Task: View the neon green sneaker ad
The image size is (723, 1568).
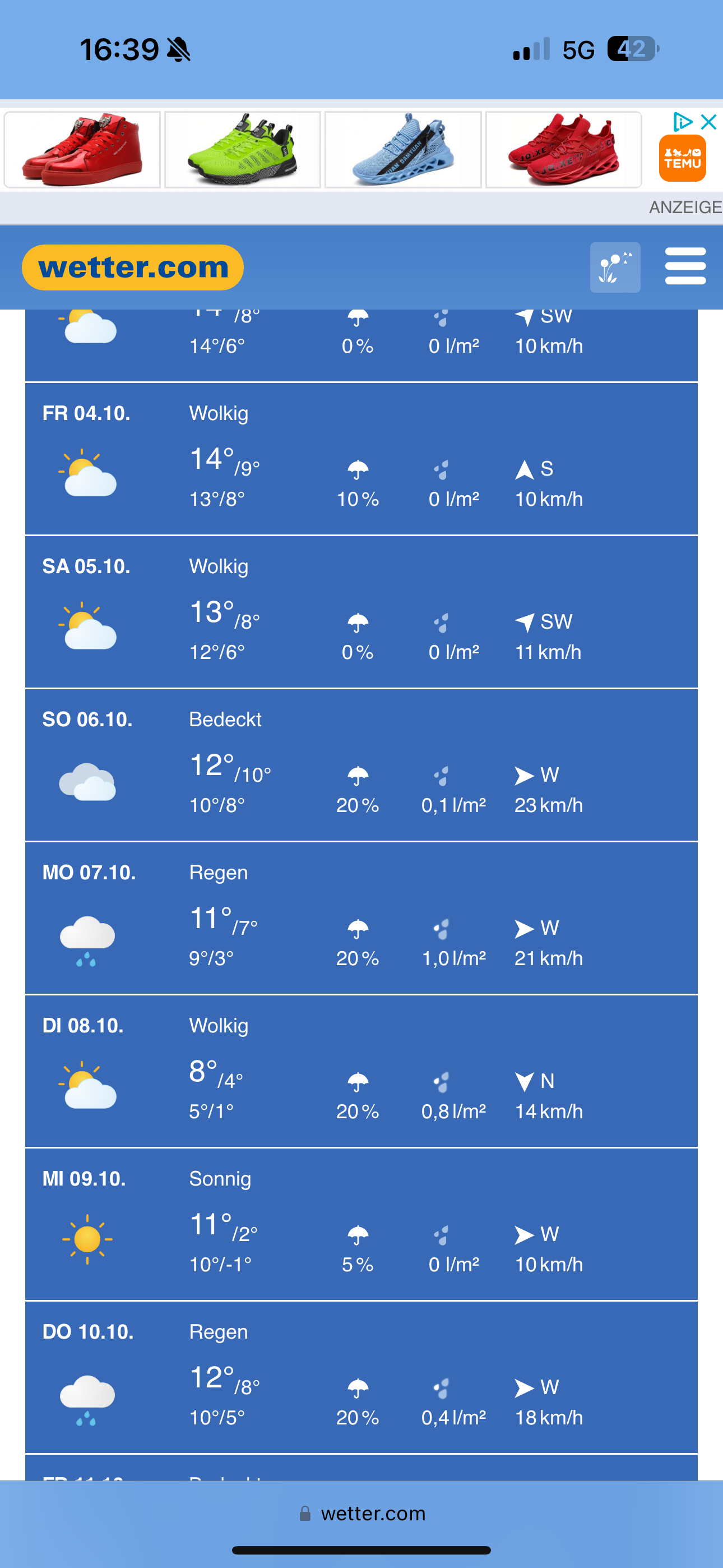Action: click(243, 150)
